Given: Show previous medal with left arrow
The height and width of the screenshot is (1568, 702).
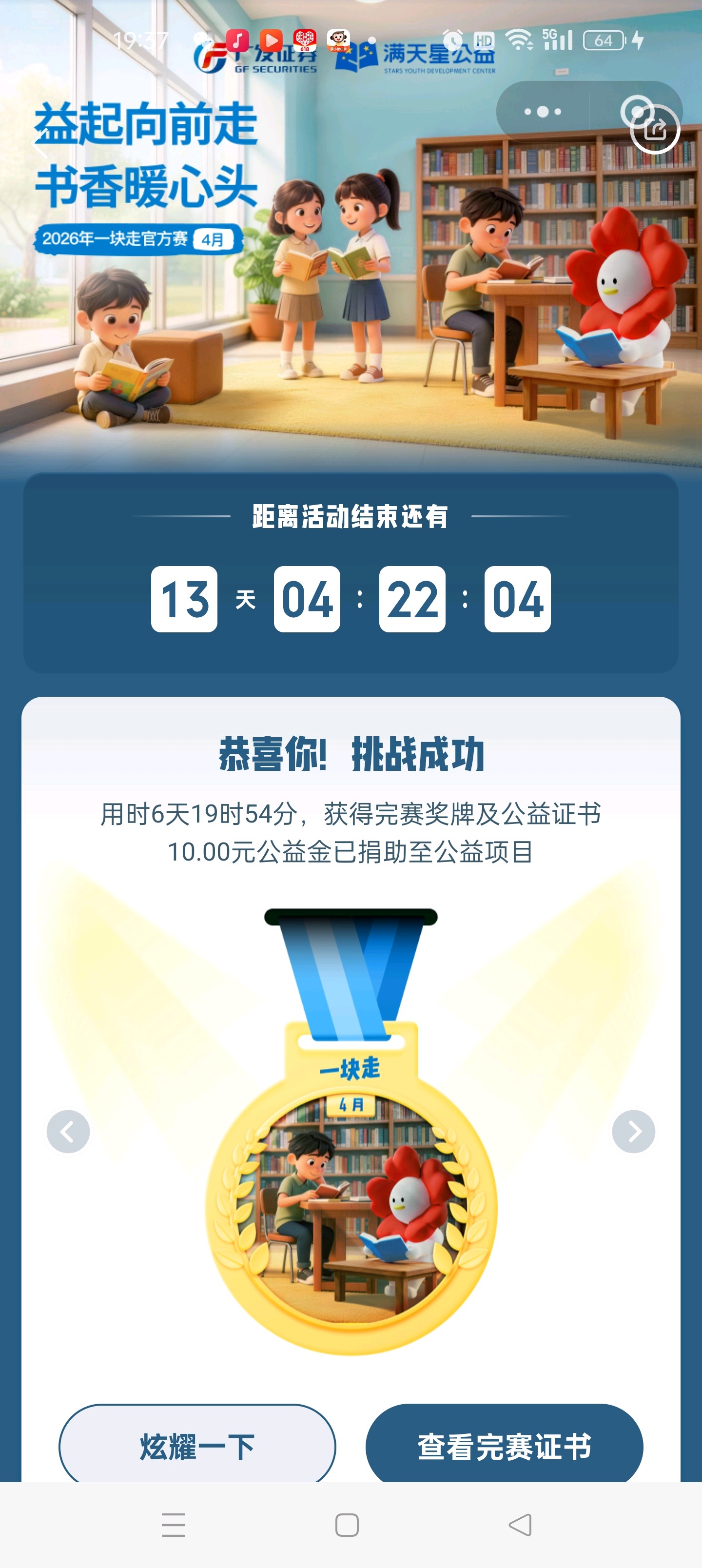Looking at the screenshot, I should point(68,1132).
